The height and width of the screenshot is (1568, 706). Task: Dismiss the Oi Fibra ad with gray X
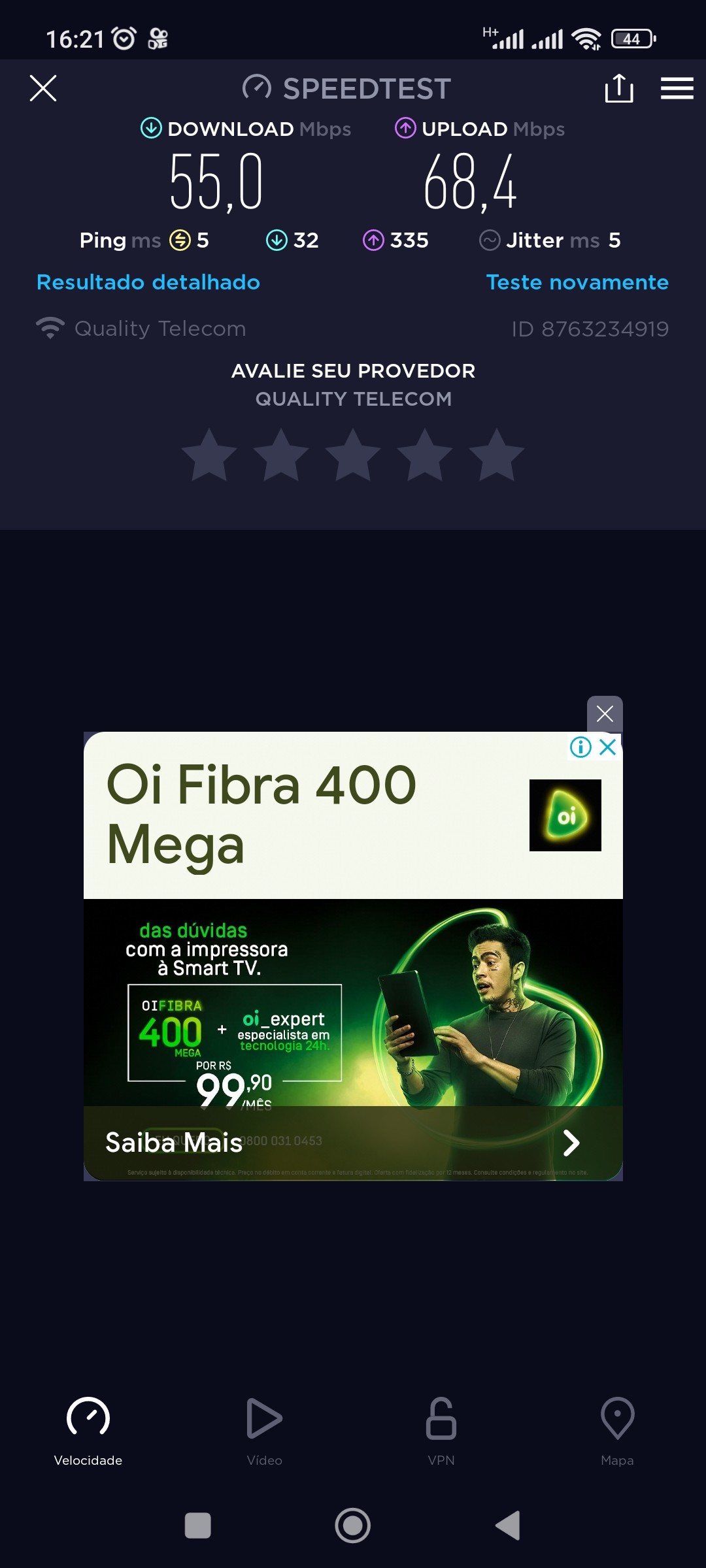[605, 713]
